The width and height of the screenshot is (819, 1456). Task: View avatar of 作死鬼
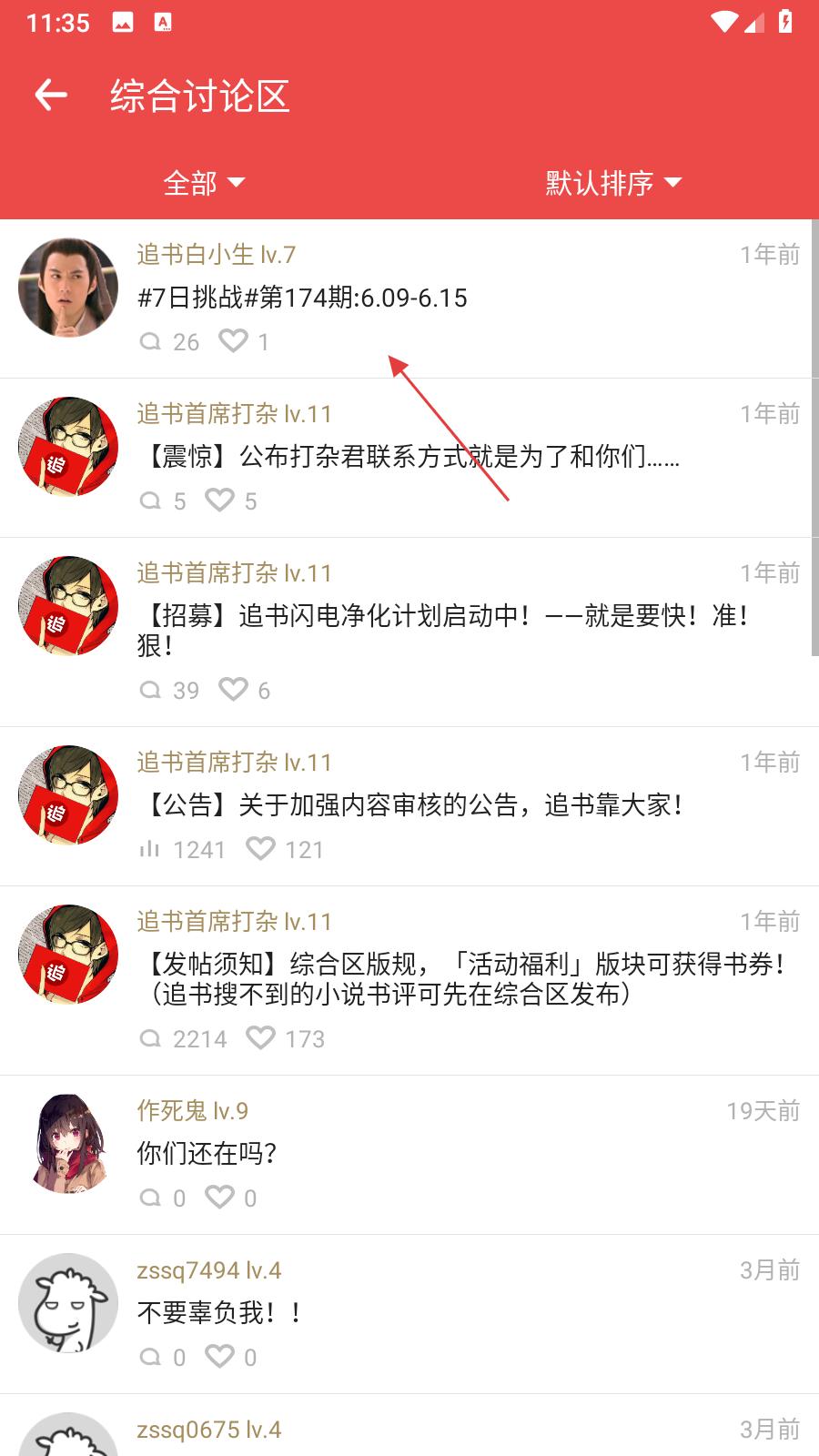point(68,1144)
